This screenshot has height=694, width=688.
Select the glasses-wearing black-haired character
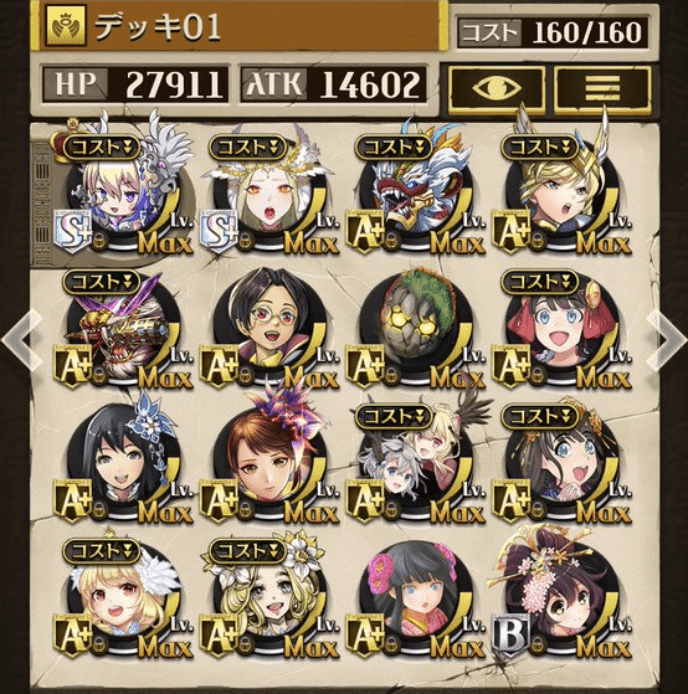click(x=265, y=332)
